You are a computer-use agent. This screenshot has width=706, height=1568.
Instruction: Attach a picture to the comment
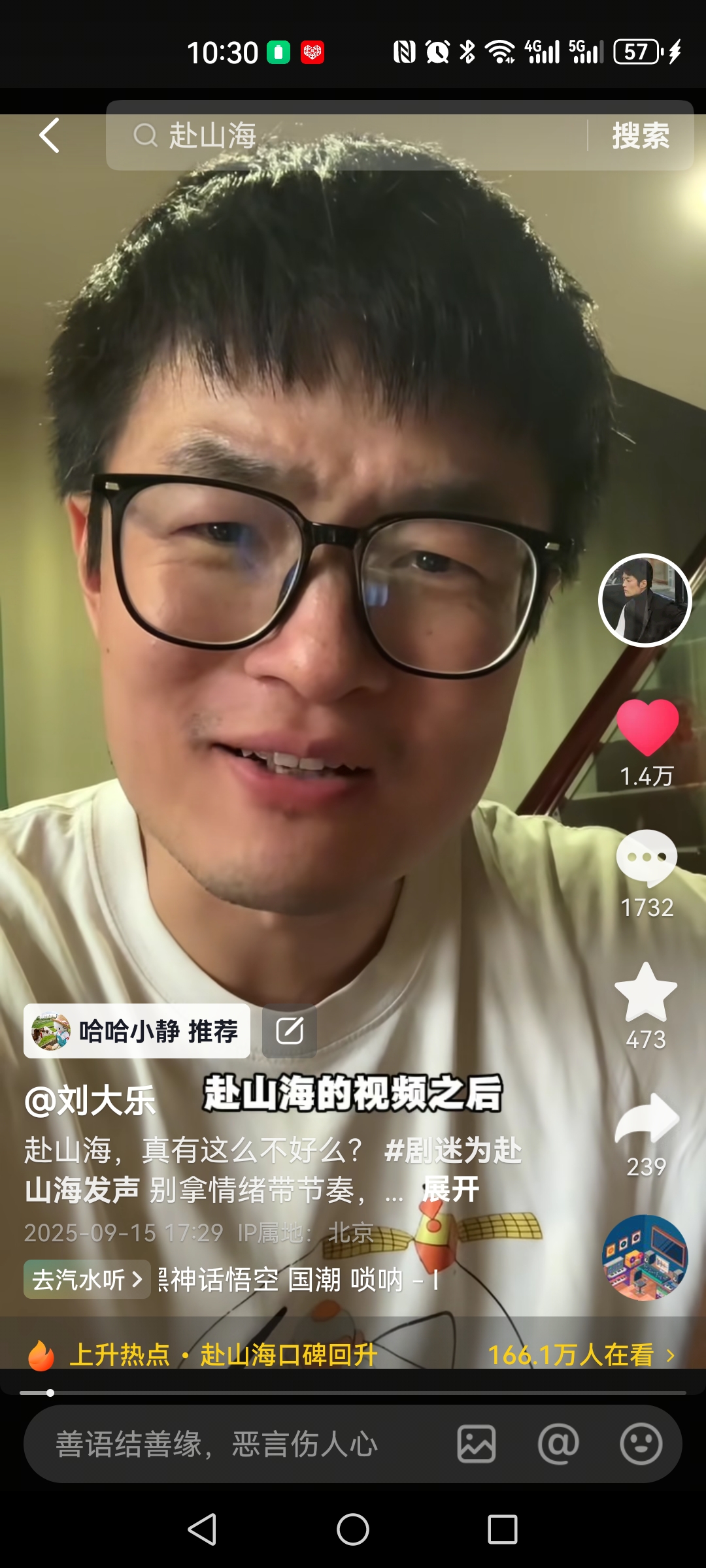point(477,1444)
